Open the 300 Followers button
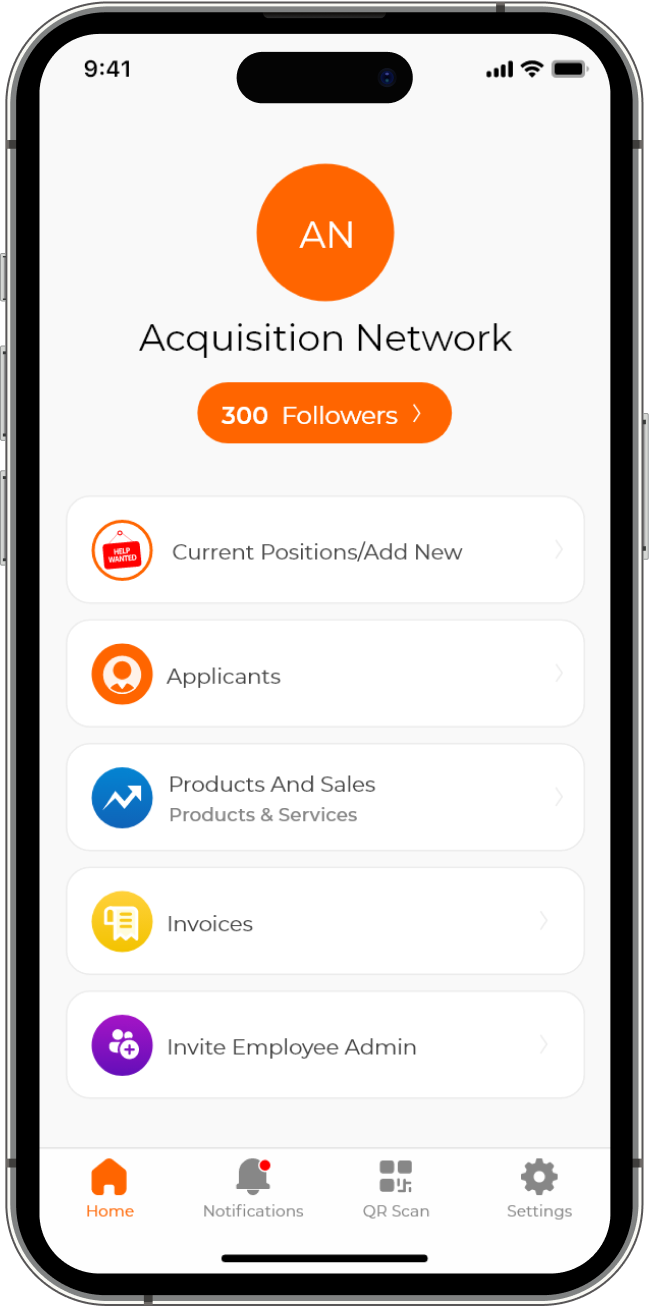The height and width of the screenshot is (1306, 649). point(324,413)
